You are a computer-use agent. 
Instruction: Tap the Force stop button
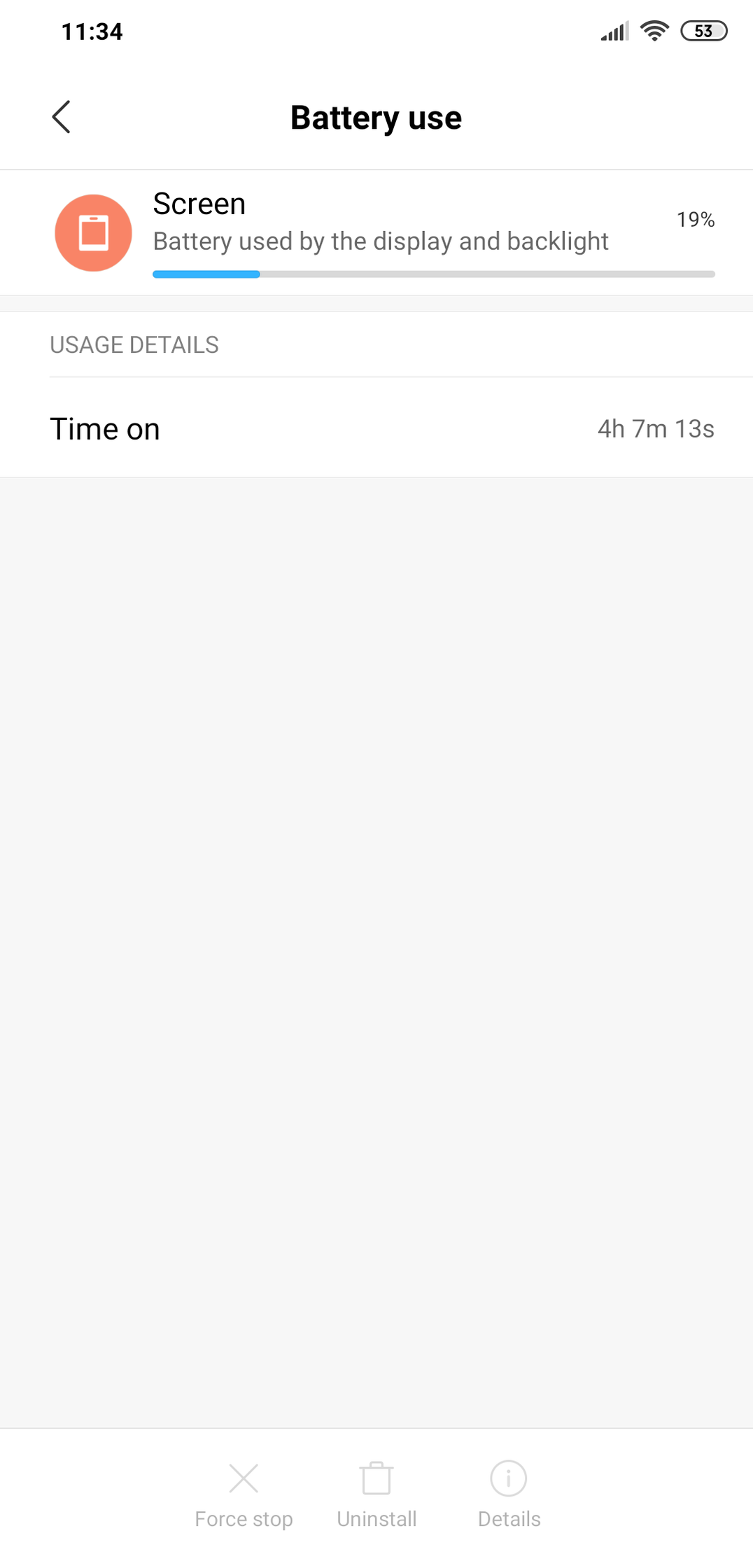[244, 1494]
